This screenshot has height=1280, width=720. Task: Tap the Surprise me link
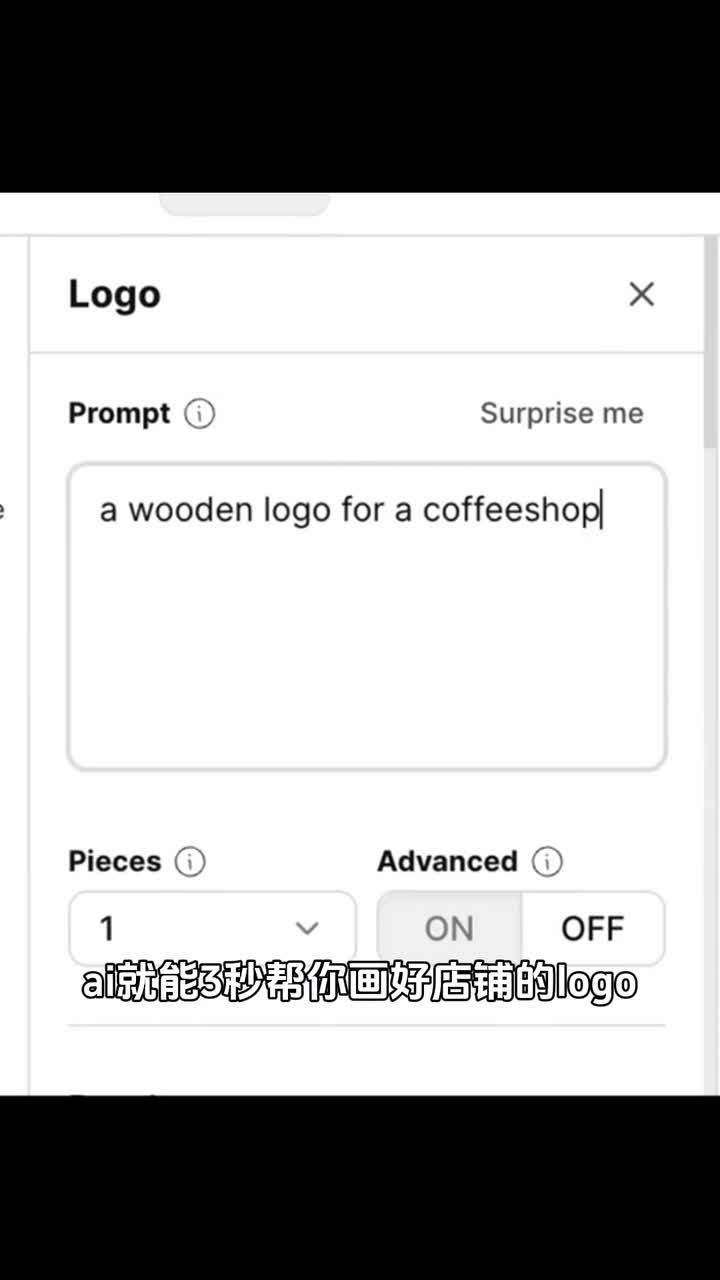click(x=561, y=413)
